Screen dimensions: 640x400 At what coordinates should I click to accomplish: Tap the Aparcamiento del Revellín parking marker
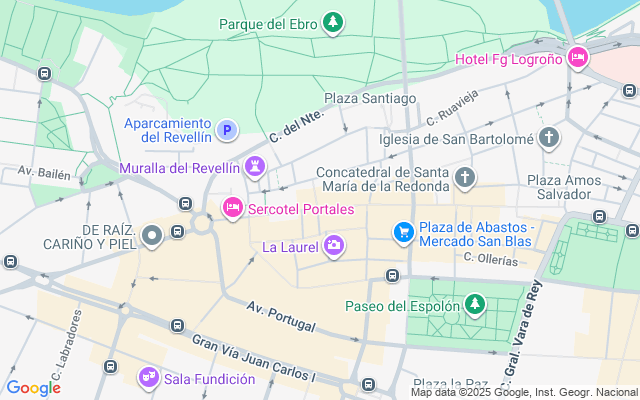[227, 130]
